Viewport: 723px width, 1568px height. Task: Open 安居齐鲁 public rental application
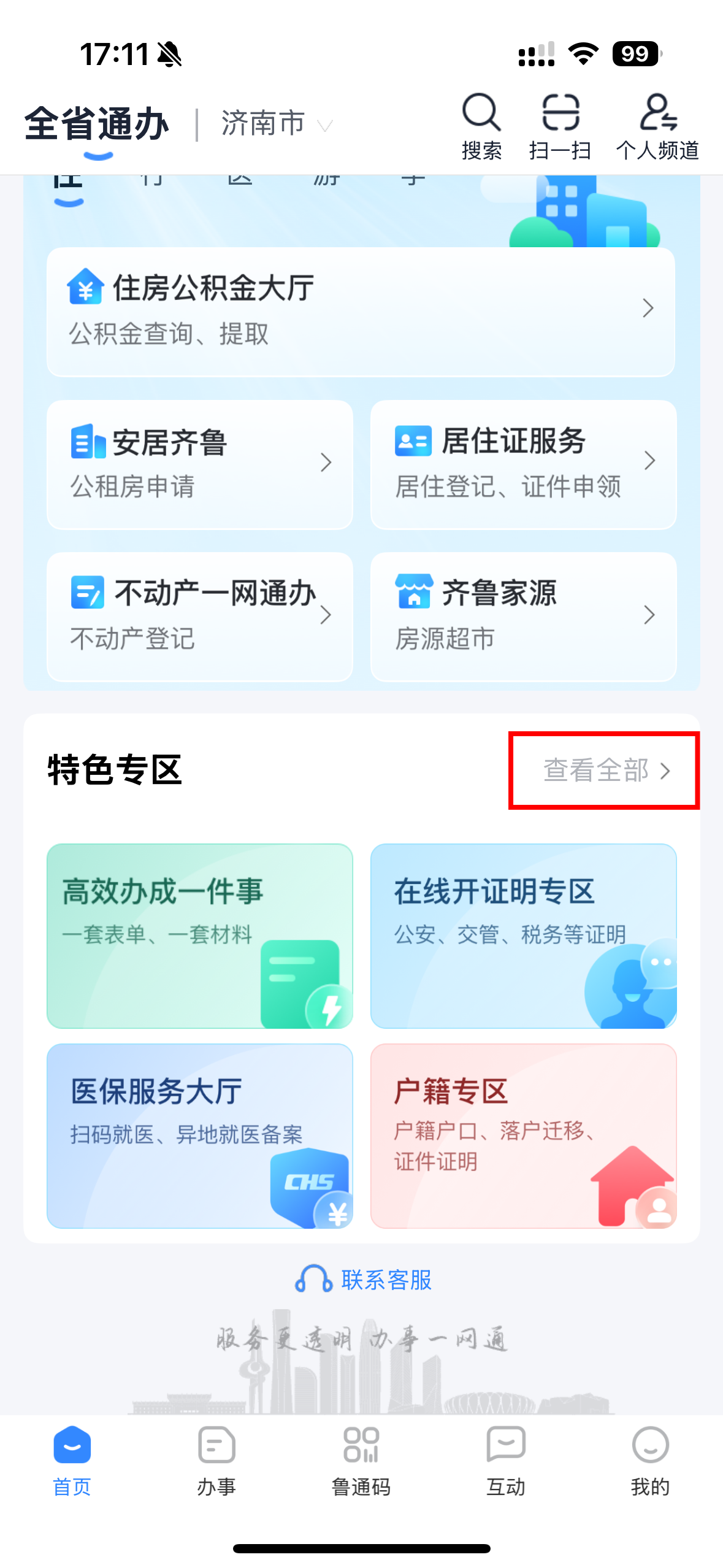200,464
